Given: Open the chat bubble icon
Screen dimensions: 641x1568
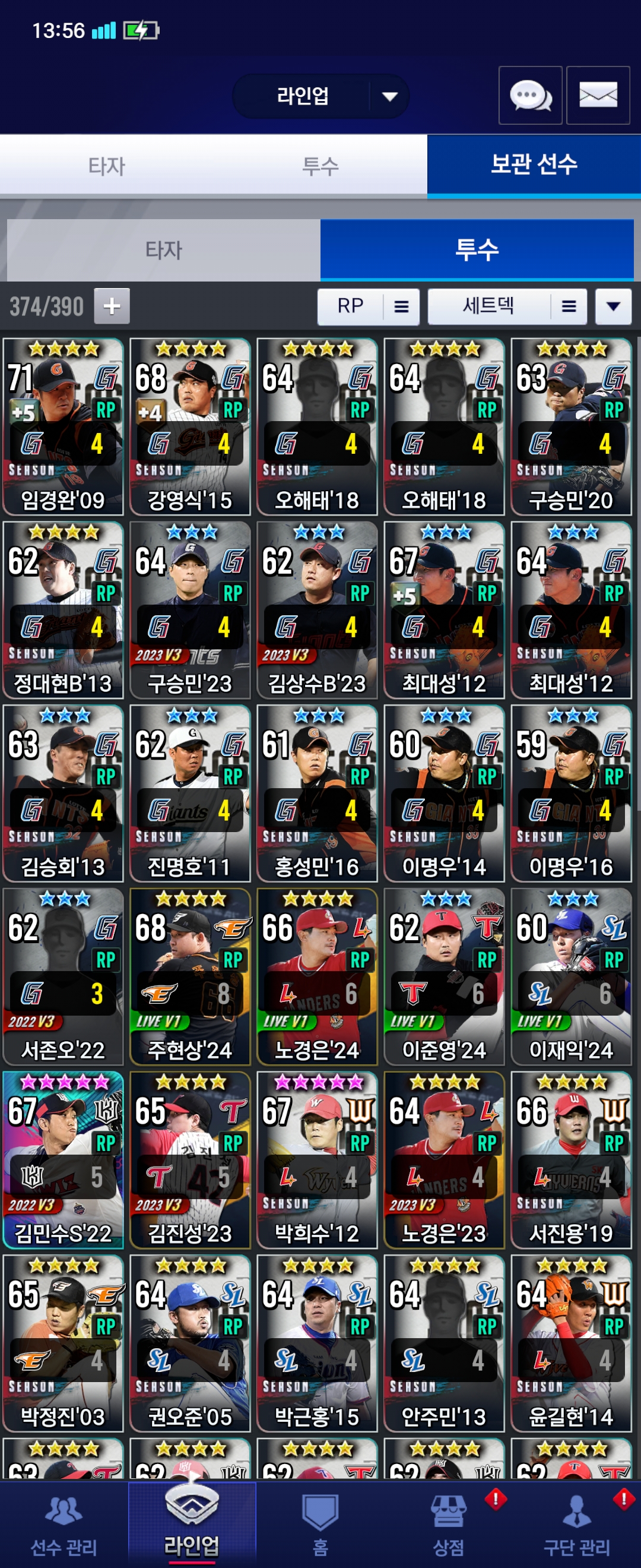Looking at the screenshot, I should (x=529, y=96).
